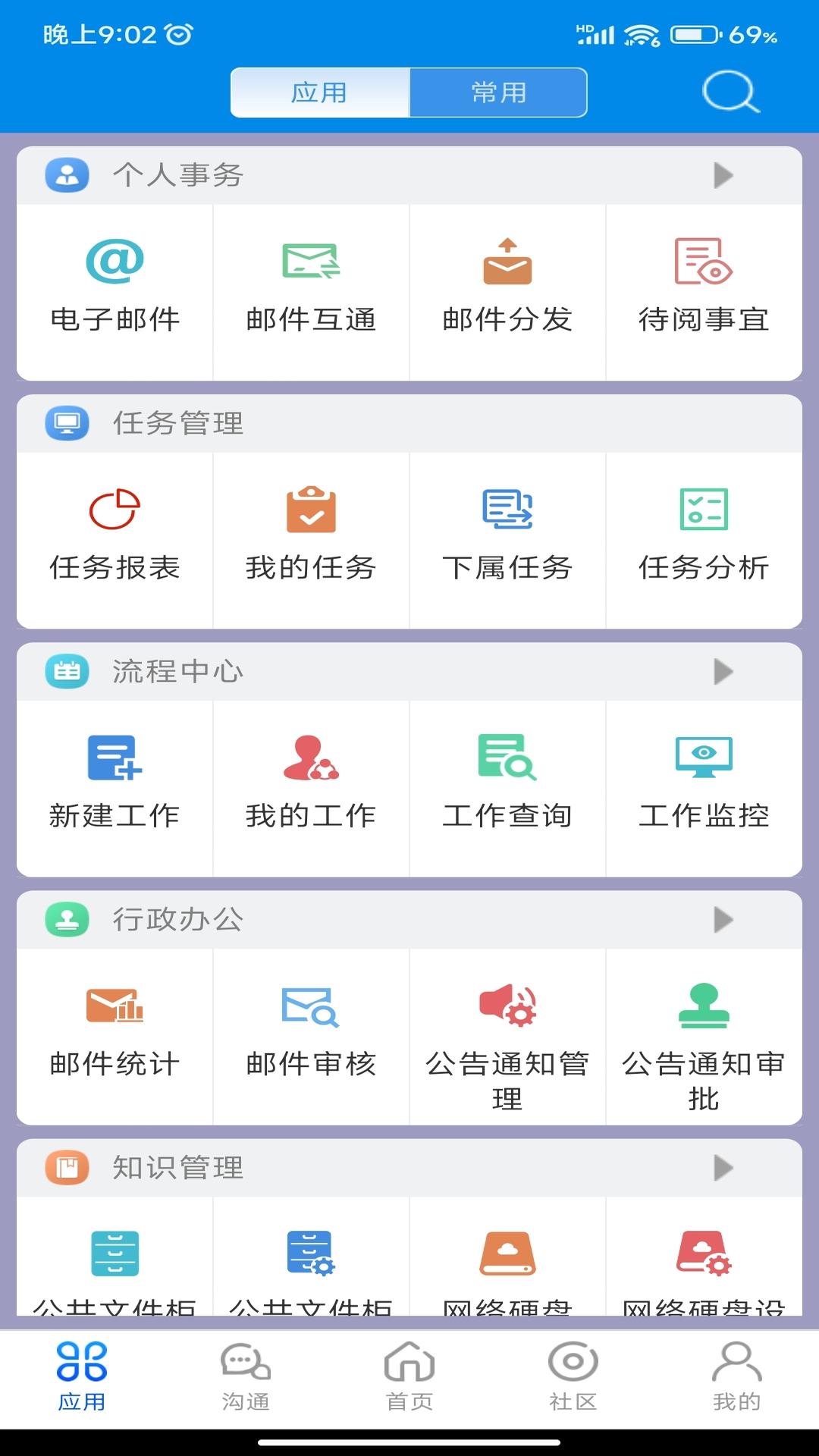Launch 邮件分发
Viewport: 819px width, 1456px height.
tap(507, 287)
